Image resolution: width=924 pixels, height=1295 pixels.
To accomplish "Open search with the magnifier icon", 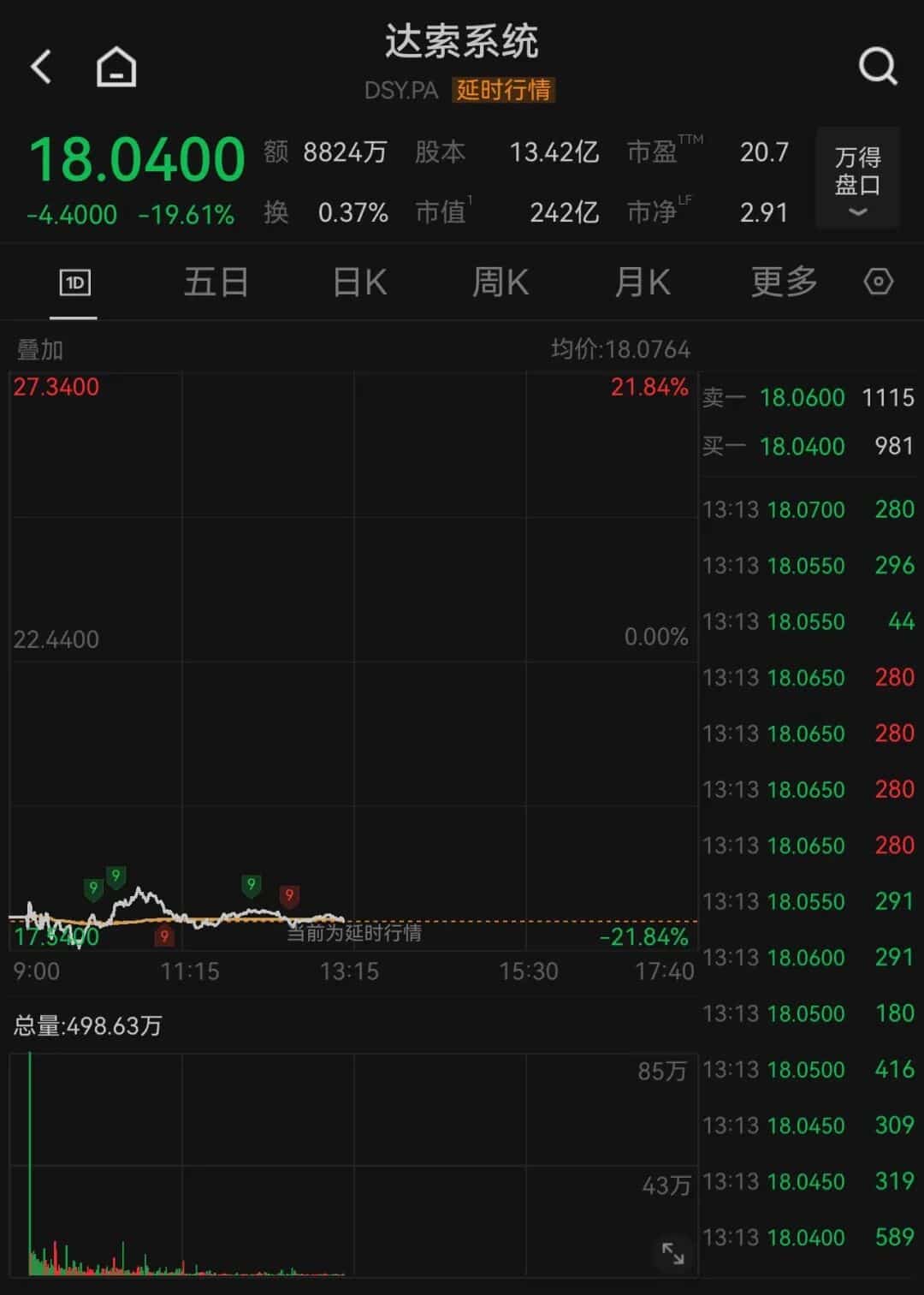I will tap(876, 65).
